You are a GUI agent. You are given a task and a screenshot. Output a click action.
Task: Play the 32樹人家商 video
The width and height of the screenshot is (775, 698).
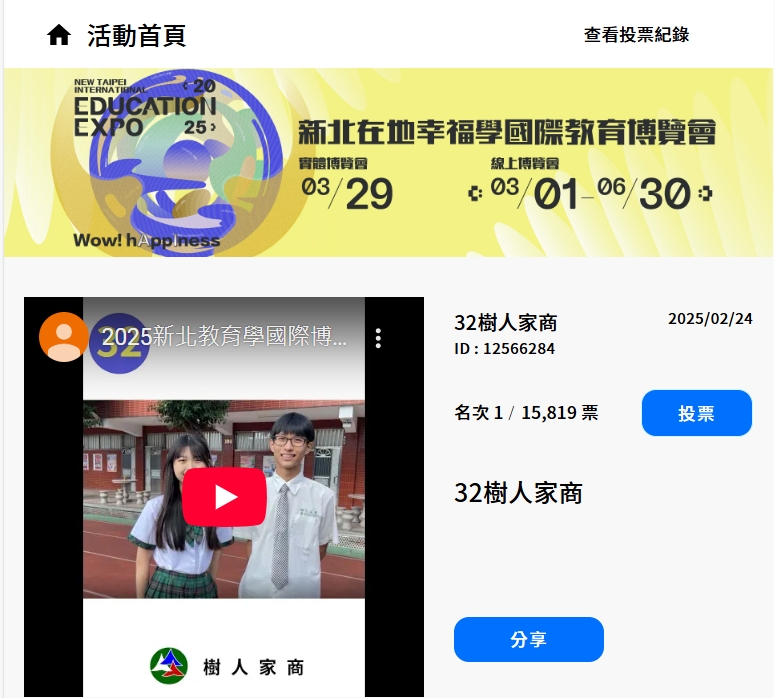224,497
